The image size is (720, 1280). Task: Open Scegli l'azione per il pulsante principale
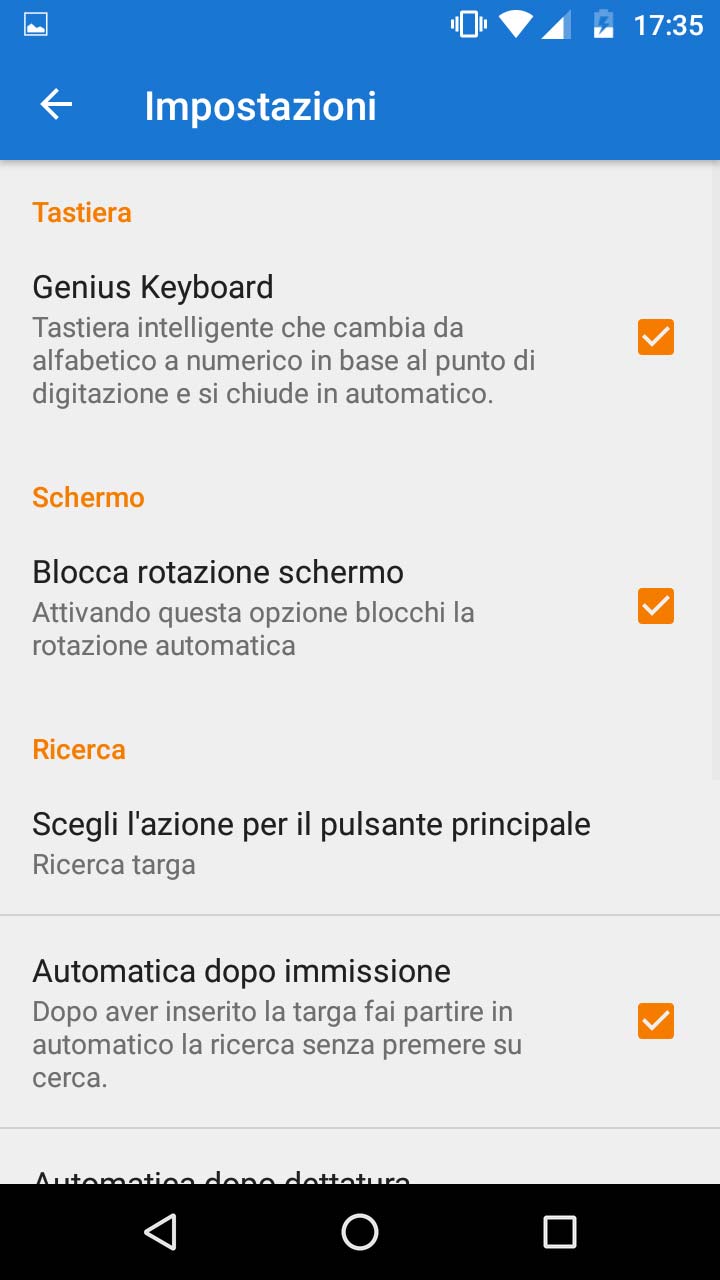(312, 842)
